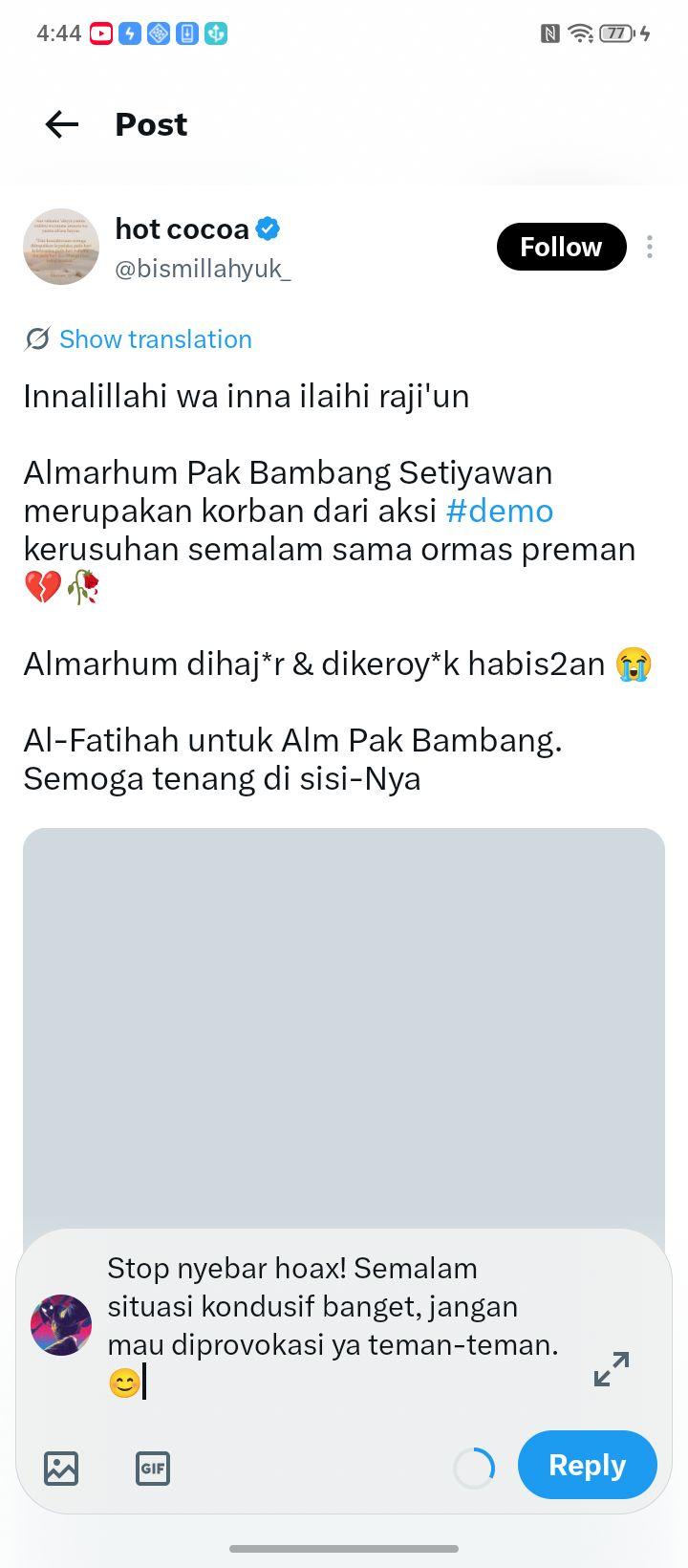688x1568 pixels.
Task: Open the #demo hashtag
Action: pos(500,511)
